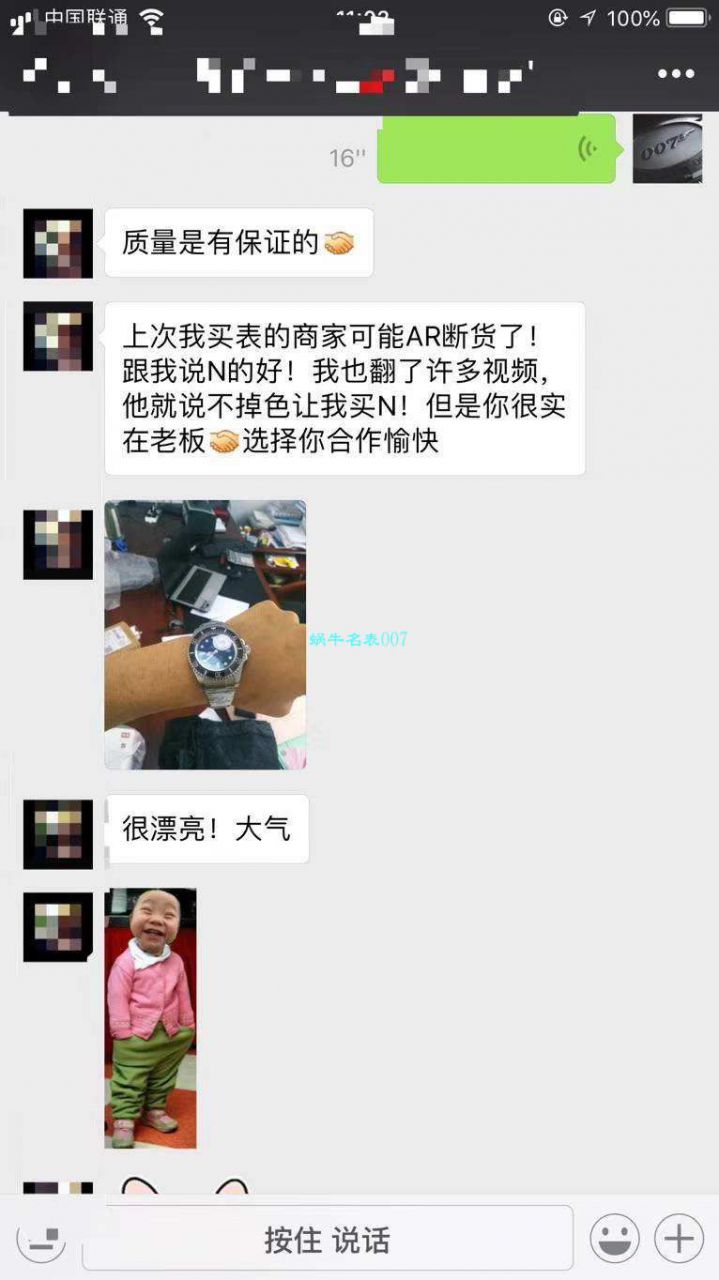
Task: Open the plus attachments menu
Action: point(679,1240)
